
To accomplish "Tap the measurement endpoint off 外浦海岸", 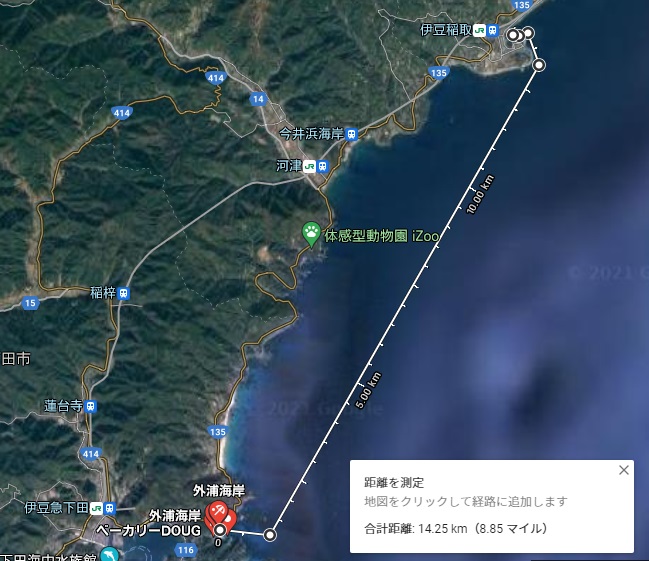I will pyautogui.click(x=270, y=535).
